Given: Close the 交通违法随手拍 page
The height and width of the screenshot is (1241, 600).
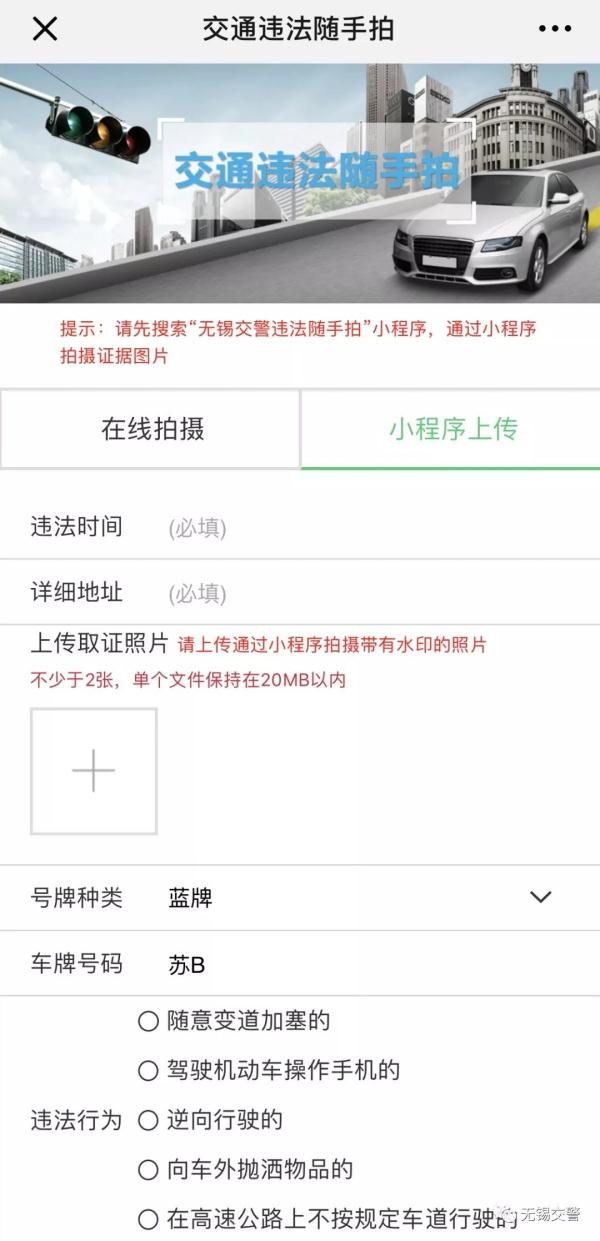Looking at the screenshot, I should 45,29.
